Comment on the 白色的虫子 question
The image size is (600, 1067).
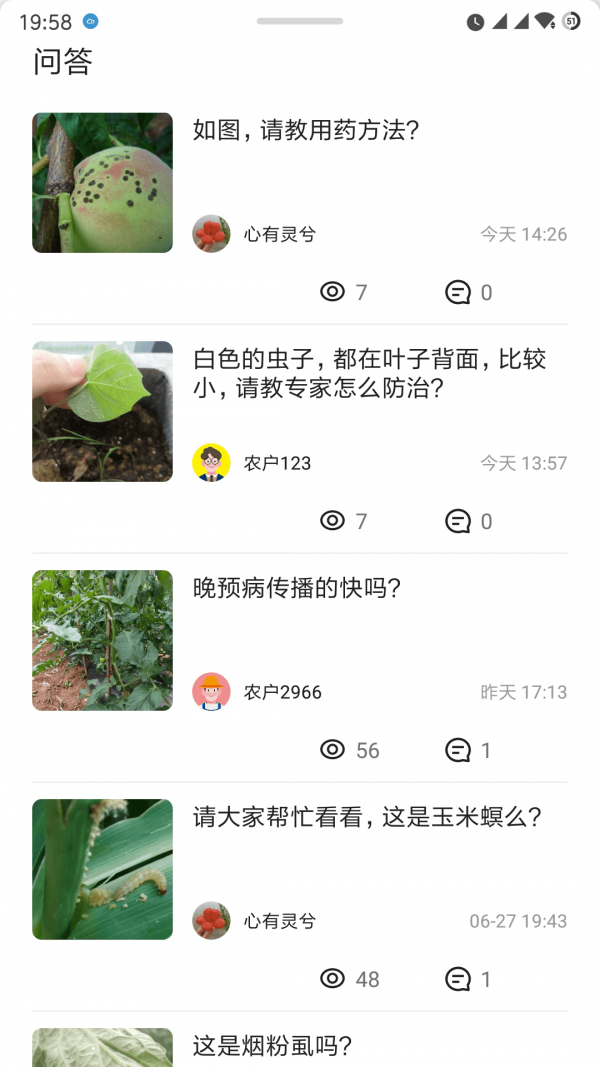(458, 521)
